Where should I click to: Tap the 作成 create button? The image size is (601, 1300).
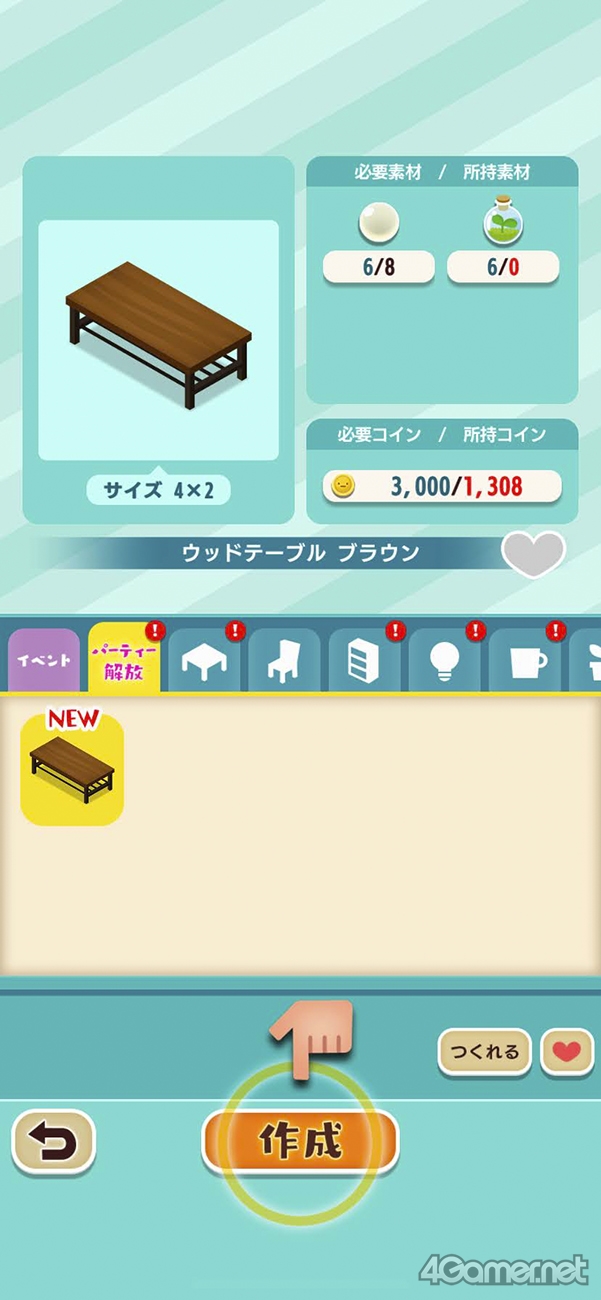(x=300, y=1140)
